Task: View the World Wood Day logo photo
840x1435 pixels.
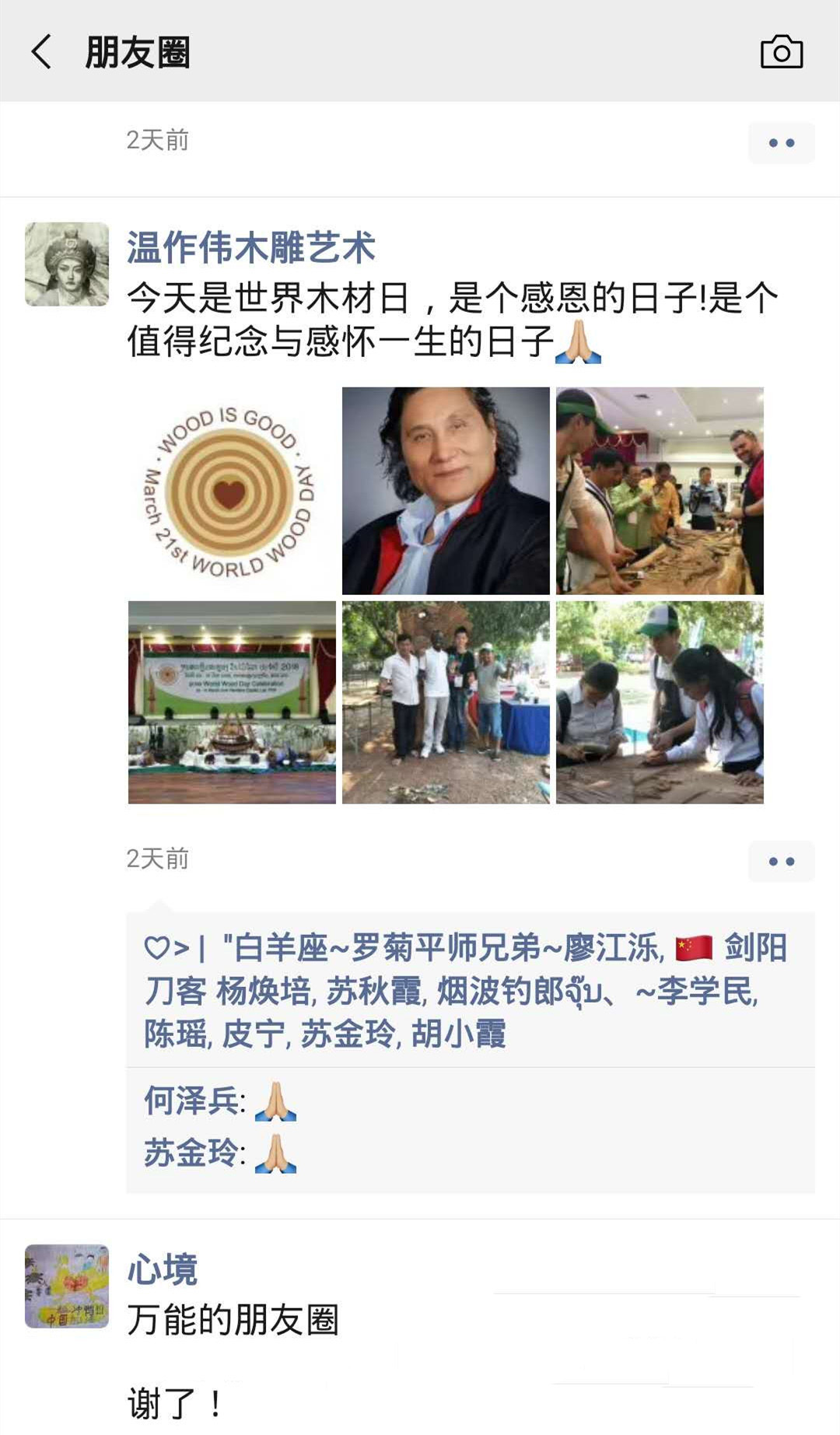Action: pos(232,491)
